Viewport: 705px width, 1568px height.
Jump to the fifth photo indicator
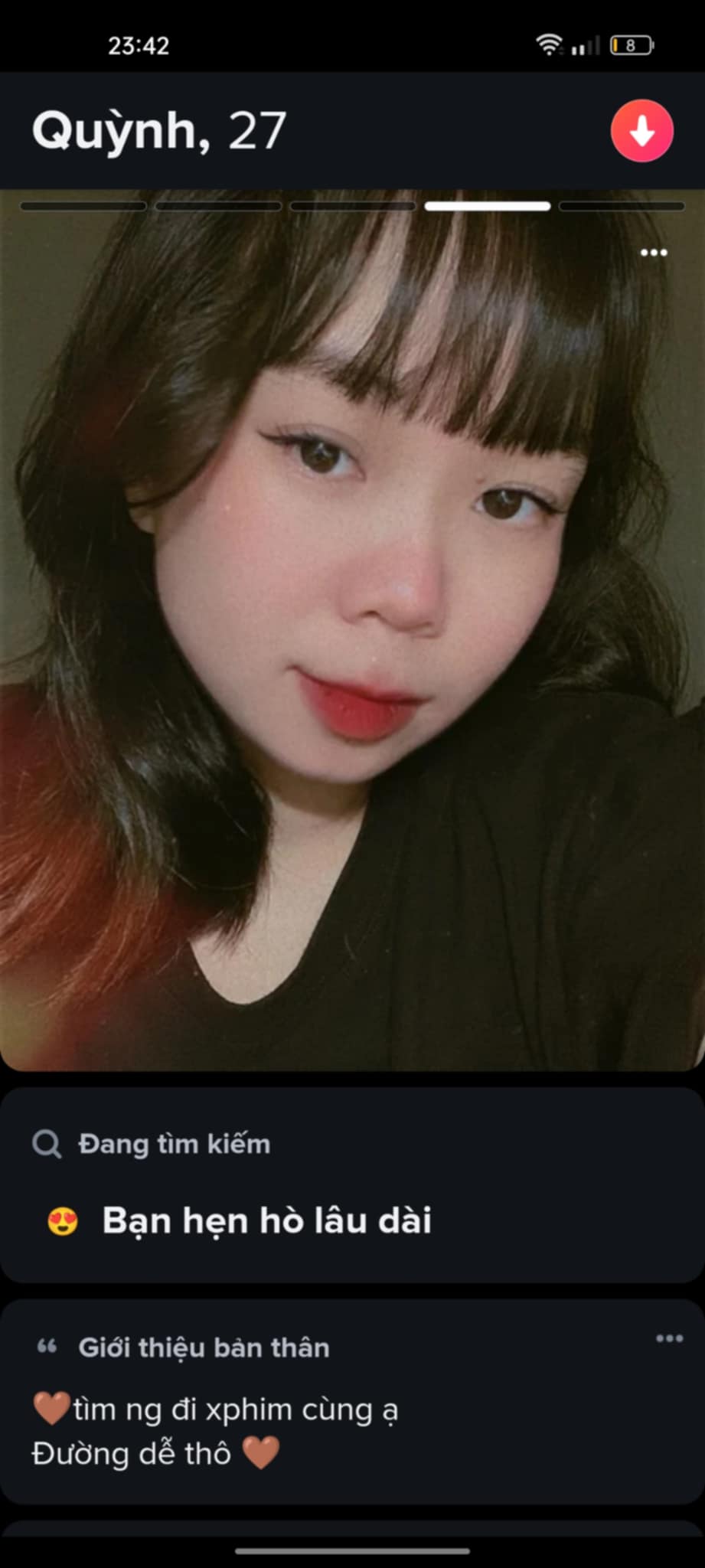(x=621, y=206)
